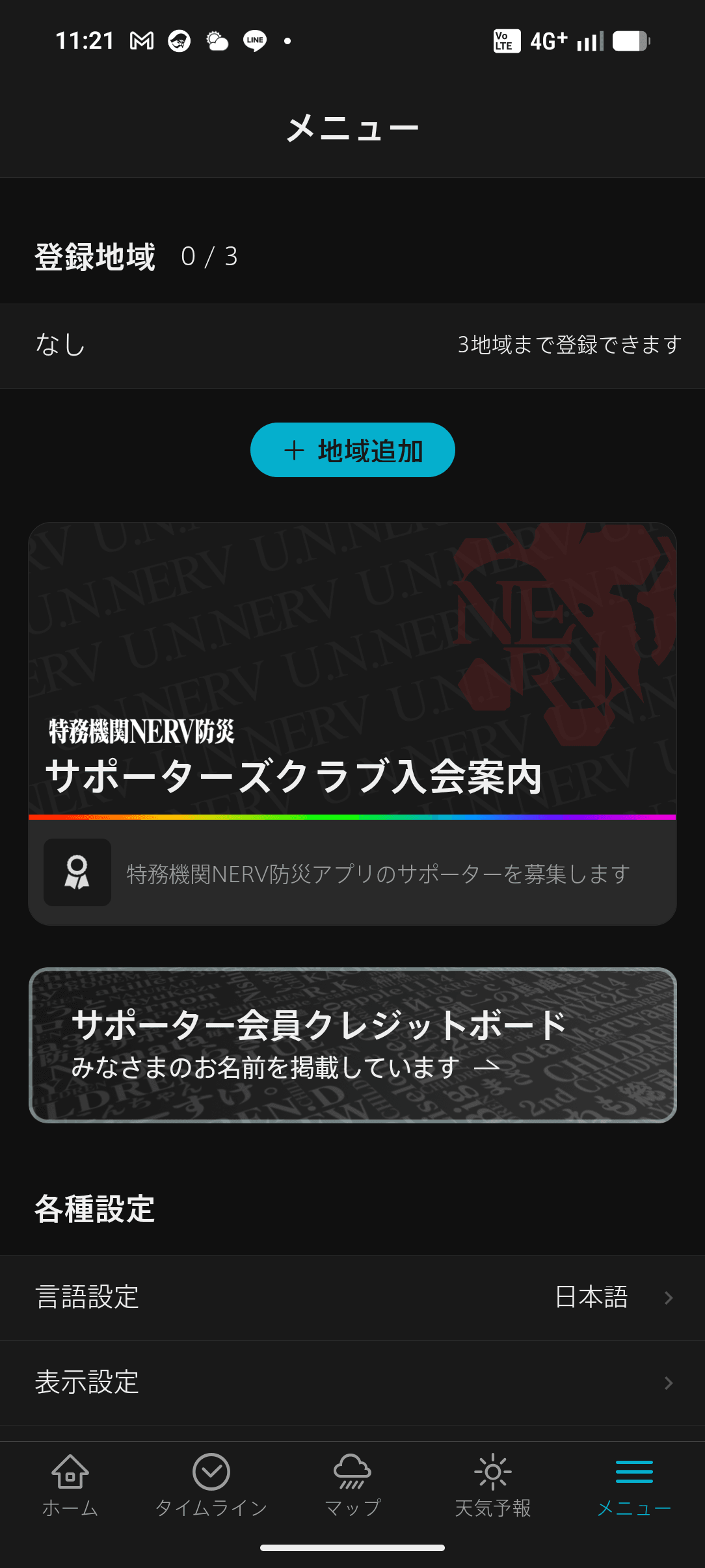Viewport: 705px width, 1568px height.
Task: Open the サポーターズクラブ入会案内 card
Action: pyautogui.click(x=352, y=723)
